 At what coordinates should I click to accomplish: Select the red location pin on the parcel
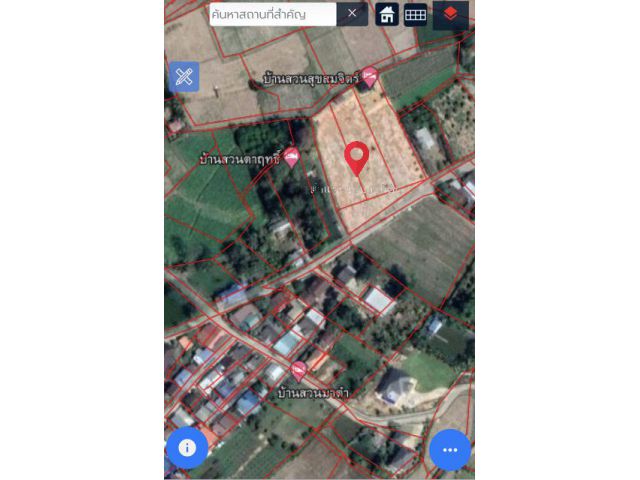pos(356,158)
